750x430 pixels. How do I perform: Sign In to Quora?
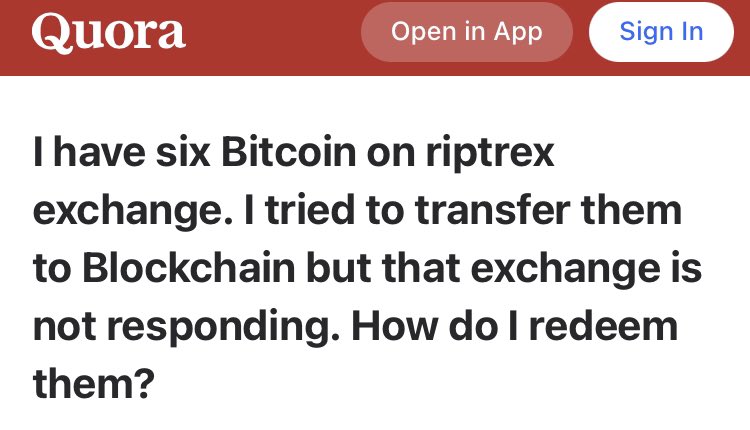click(661, 32)
